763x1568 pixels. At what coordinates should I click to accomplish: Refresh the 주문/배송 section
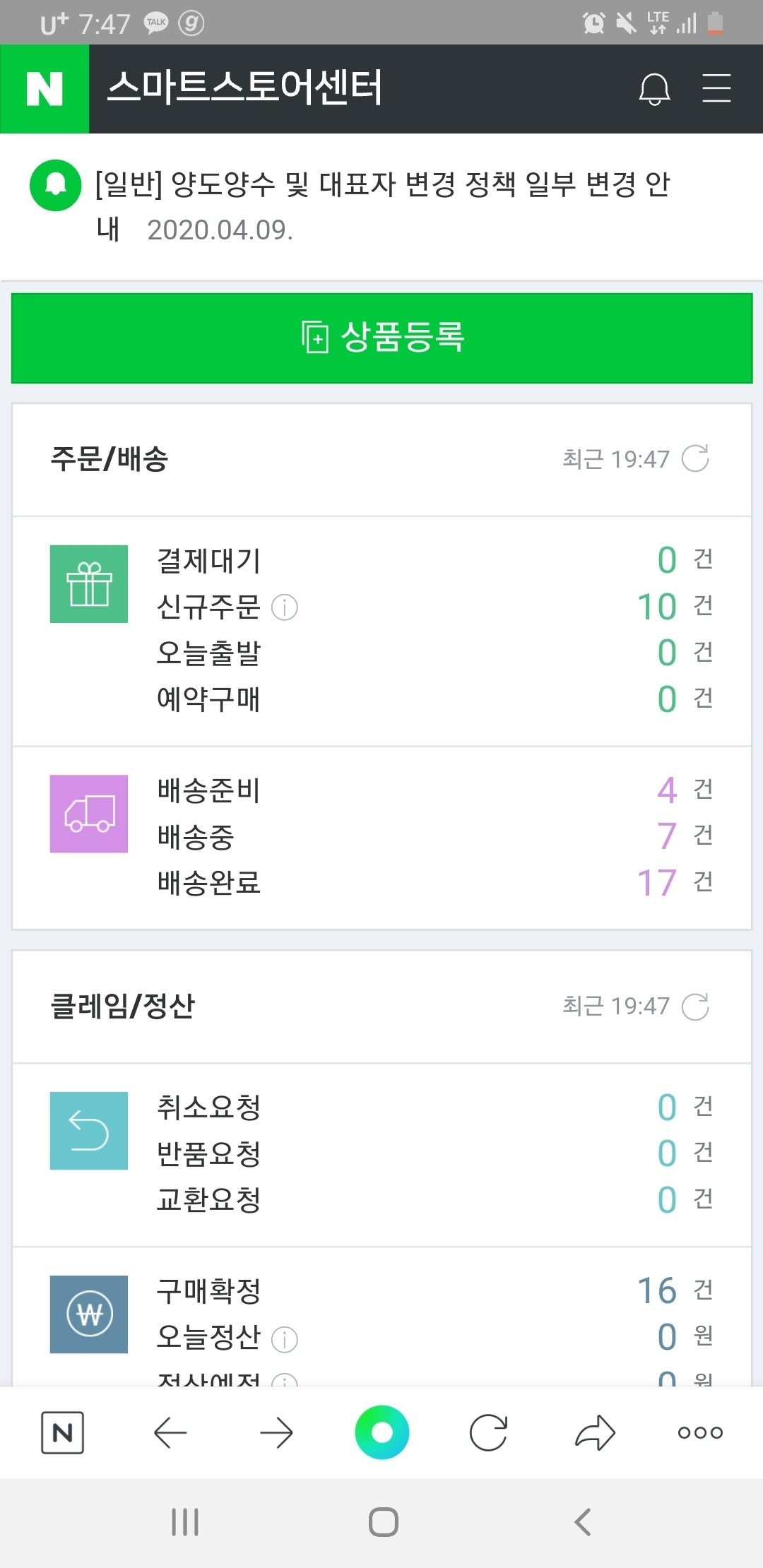pyautogui.click(x=697, y=459)
